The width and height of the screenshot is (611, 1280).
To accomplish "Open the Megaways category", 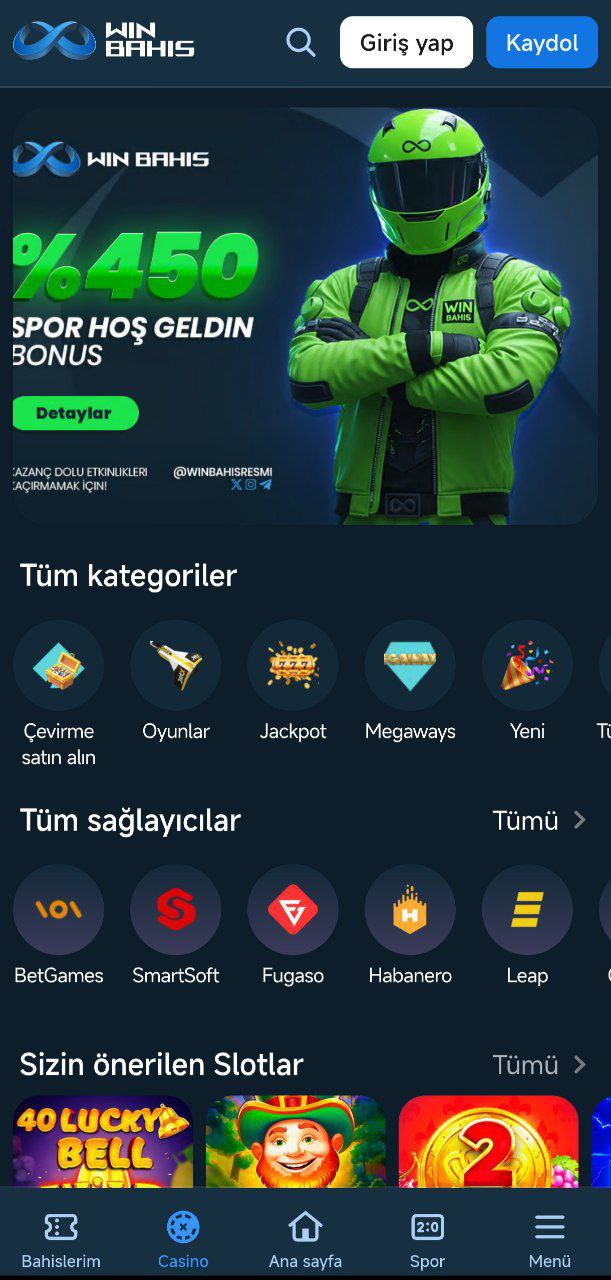I will 410,666.
